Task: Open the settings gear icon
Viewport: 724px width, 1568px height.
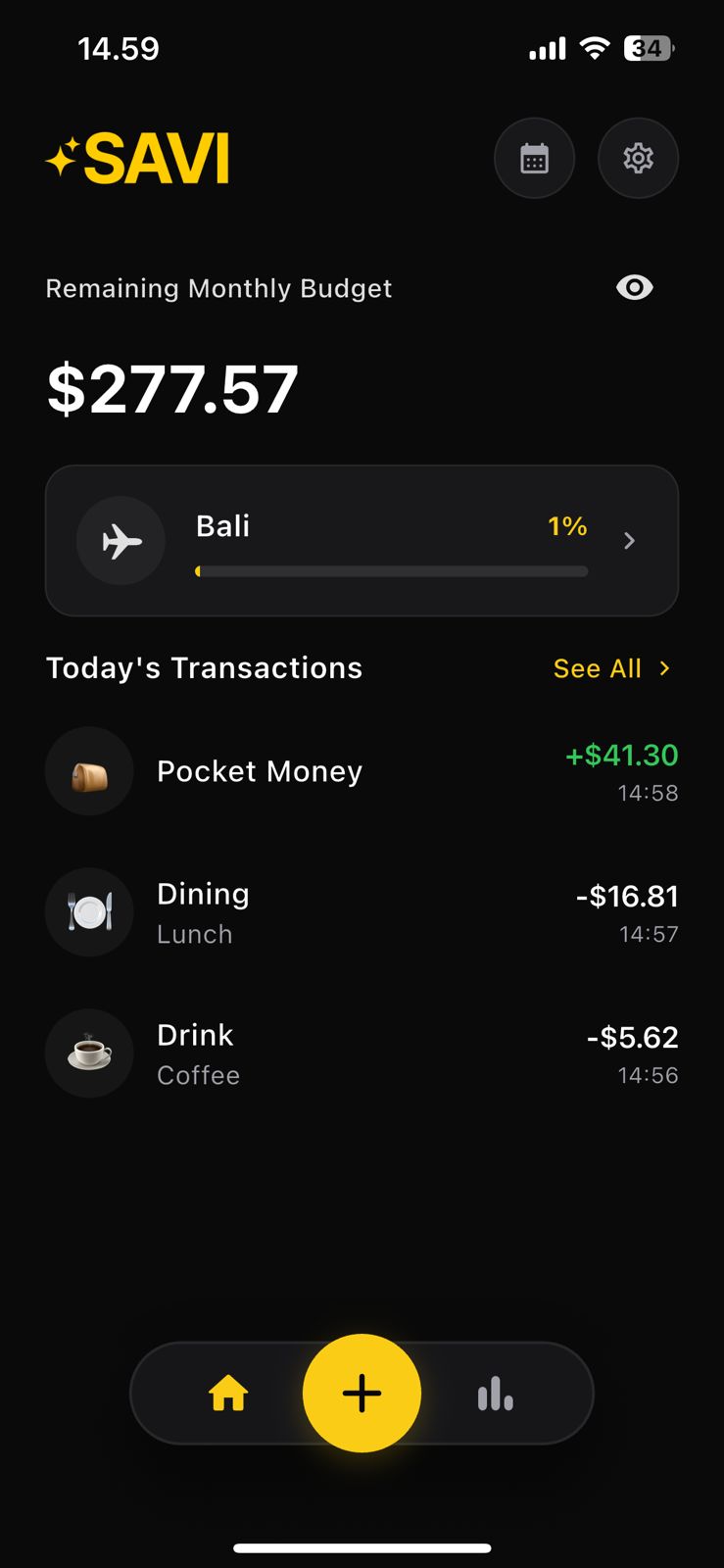Action: pyautogui.click(x=638, y=158)
